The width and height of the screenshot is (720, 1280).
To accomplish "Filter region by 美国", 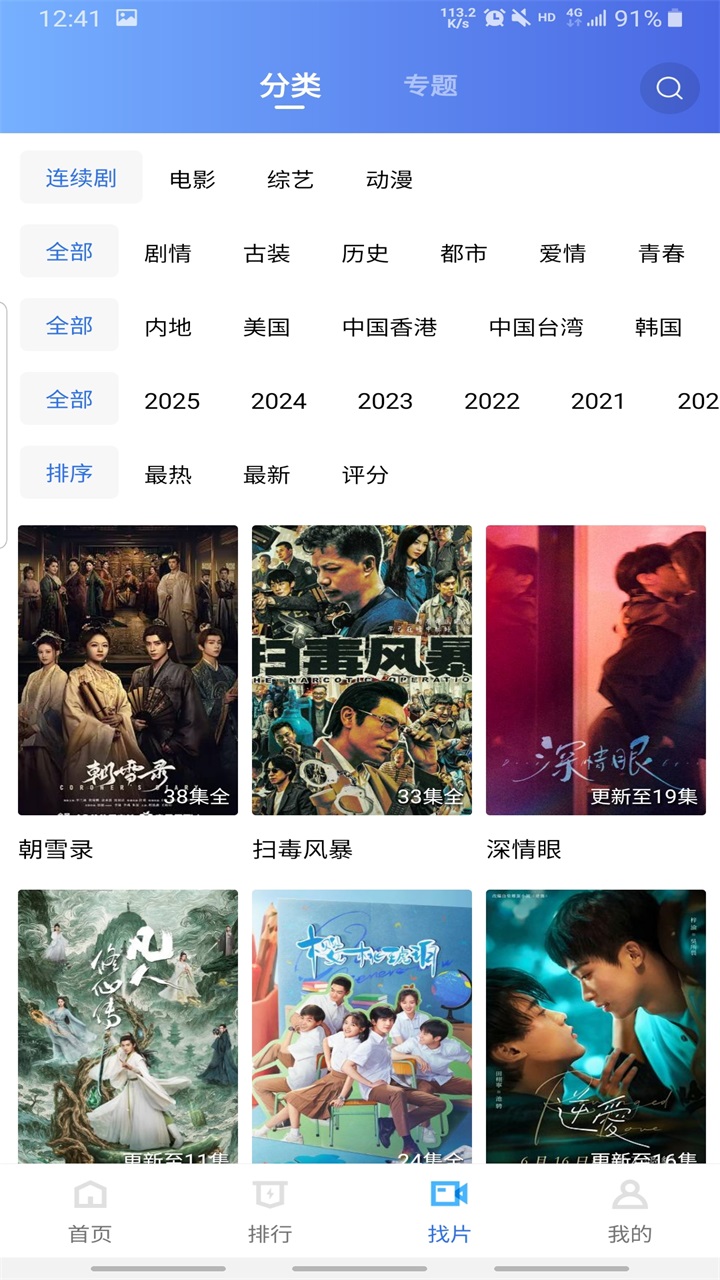I will pyautogui.click(x=266, y=327).
